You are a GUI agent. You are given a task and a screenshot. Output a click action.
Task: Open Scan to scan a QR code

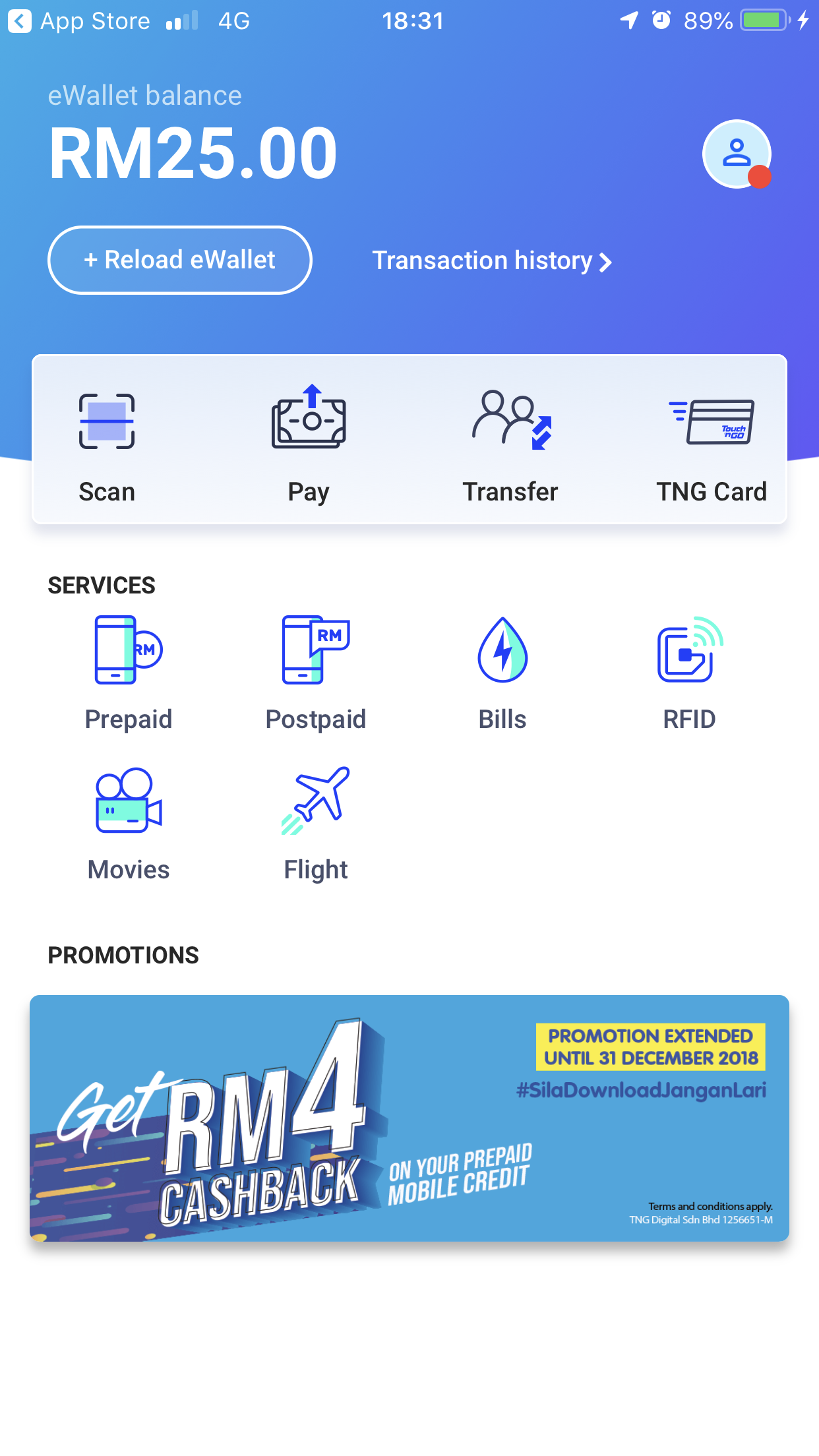[x=107, y=440]
